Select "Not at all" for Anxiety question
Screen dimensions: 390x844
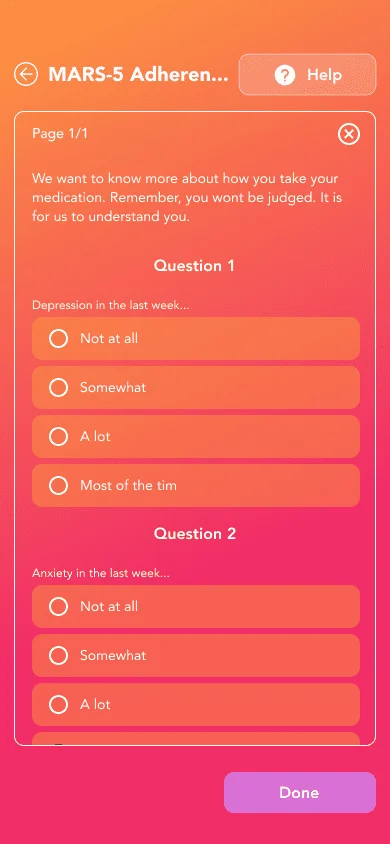click(x=196, y=607)
